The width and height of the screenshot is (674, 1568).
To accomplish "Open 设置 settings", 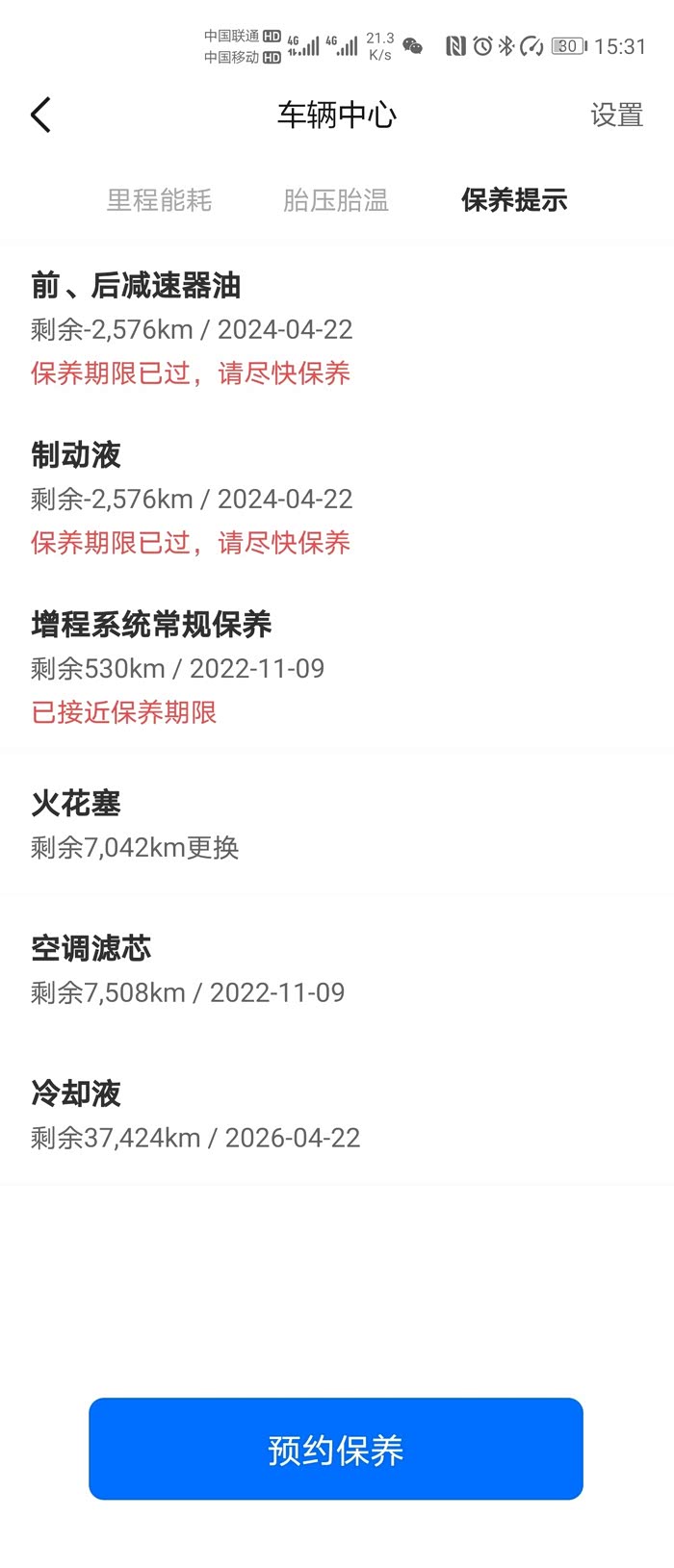I will (x=616, y=116).
